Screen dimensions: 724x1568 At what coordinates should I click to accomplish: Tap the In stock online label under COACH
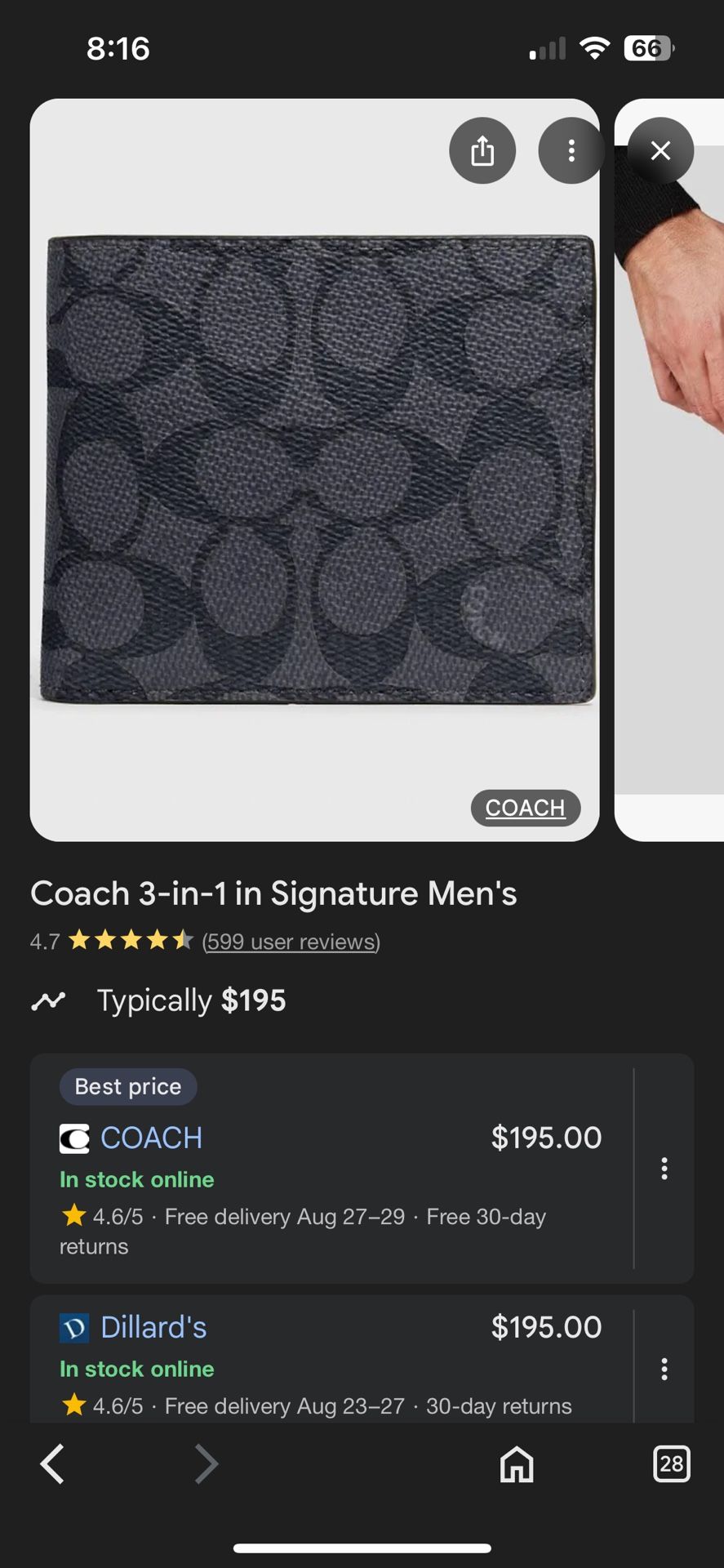pos(135,1178)
